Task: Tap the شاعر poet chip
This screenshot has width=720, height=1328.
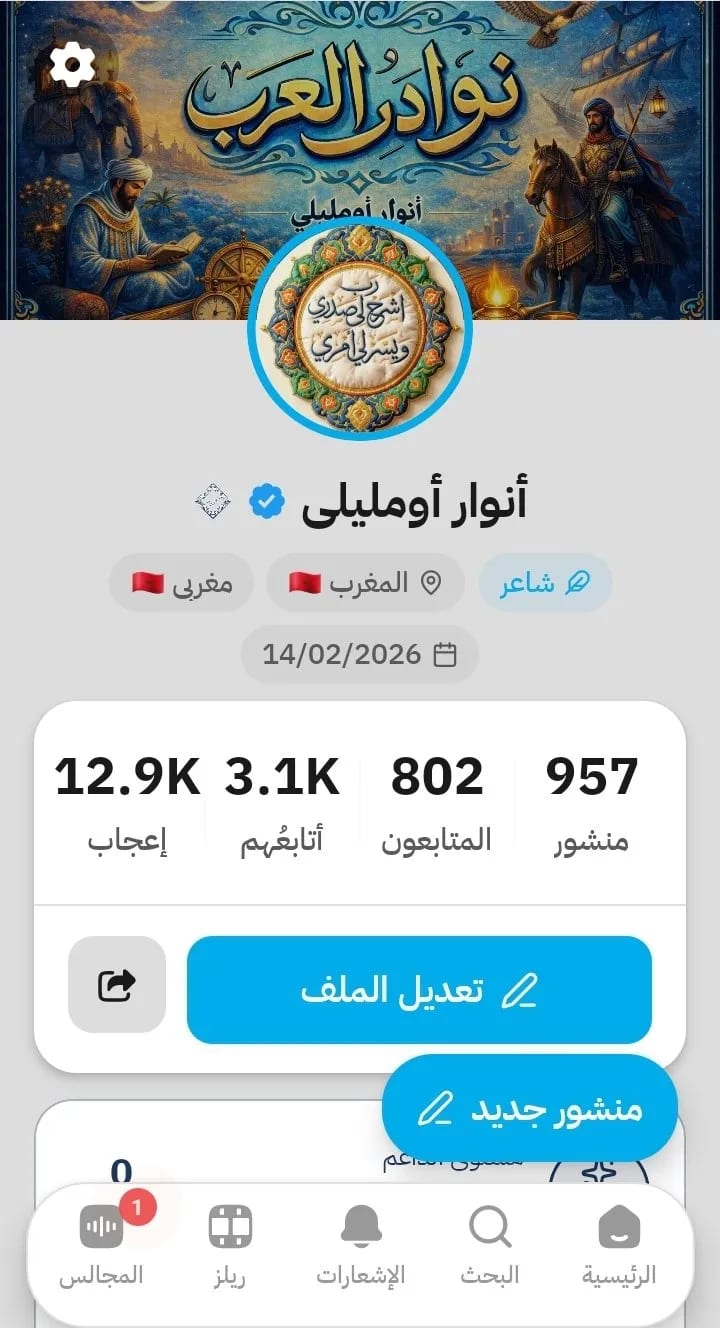Action: click(x=545, y=583)
